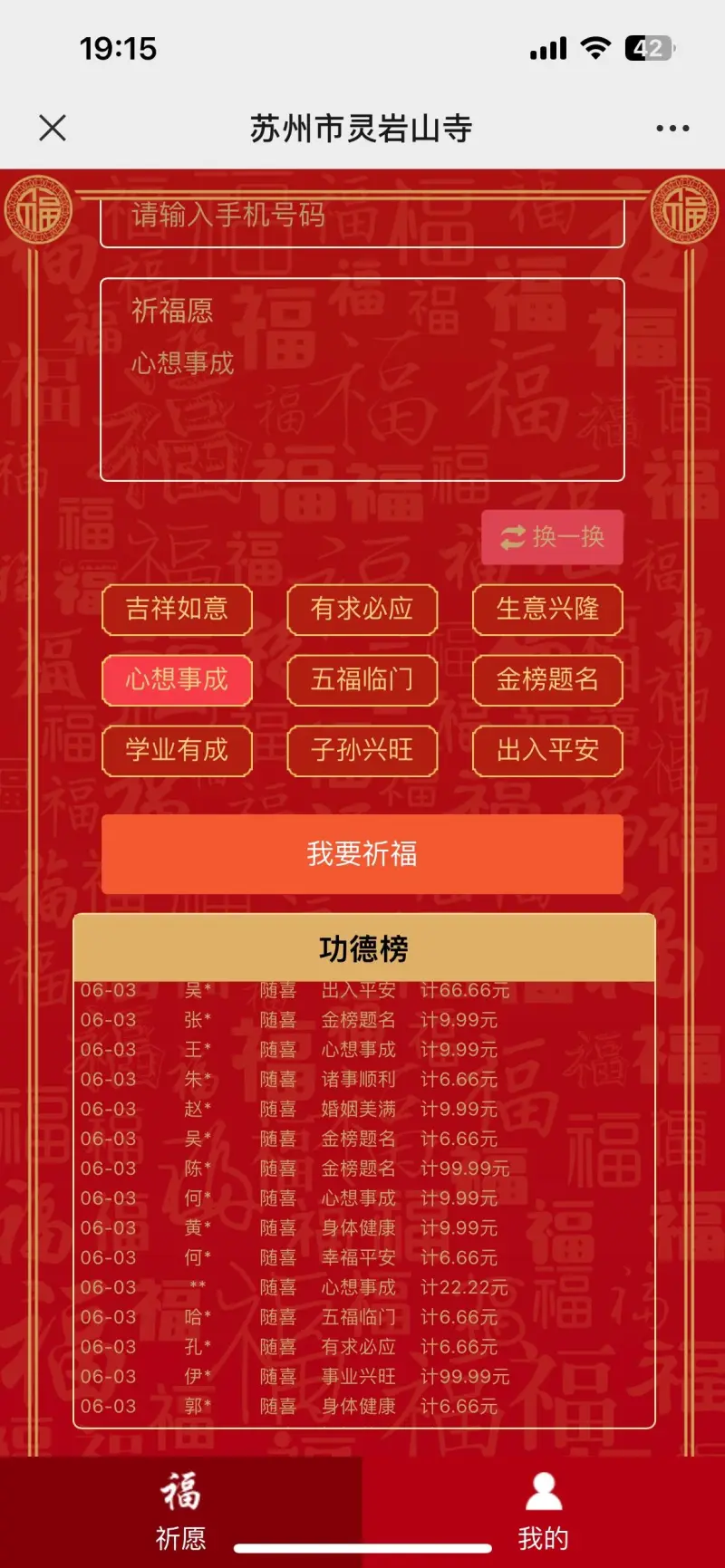
Task: Switch to the 祈愿 tab
Action: click(180, 1511)
